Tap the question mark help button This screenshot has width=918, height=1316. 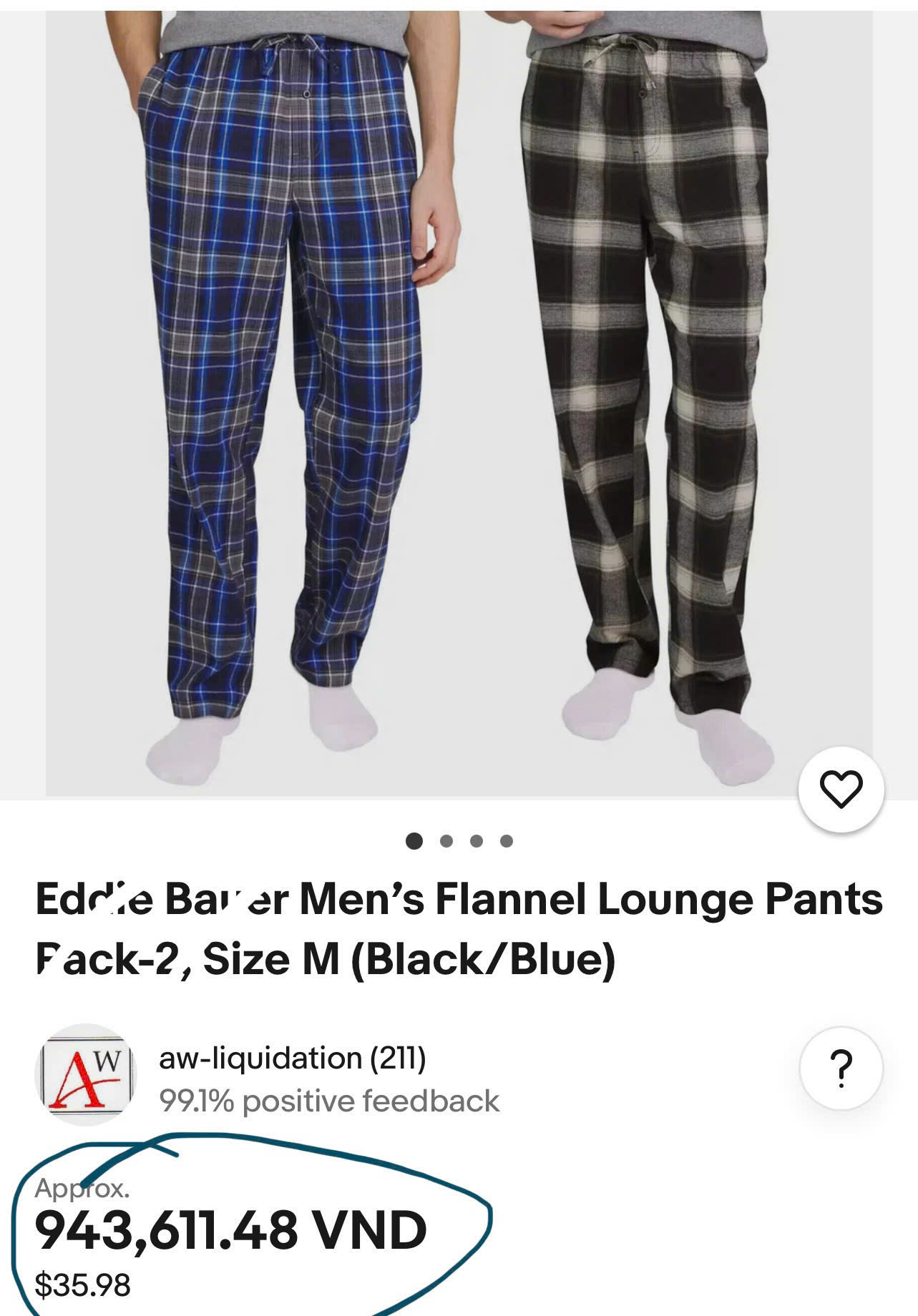[841, 1069]
